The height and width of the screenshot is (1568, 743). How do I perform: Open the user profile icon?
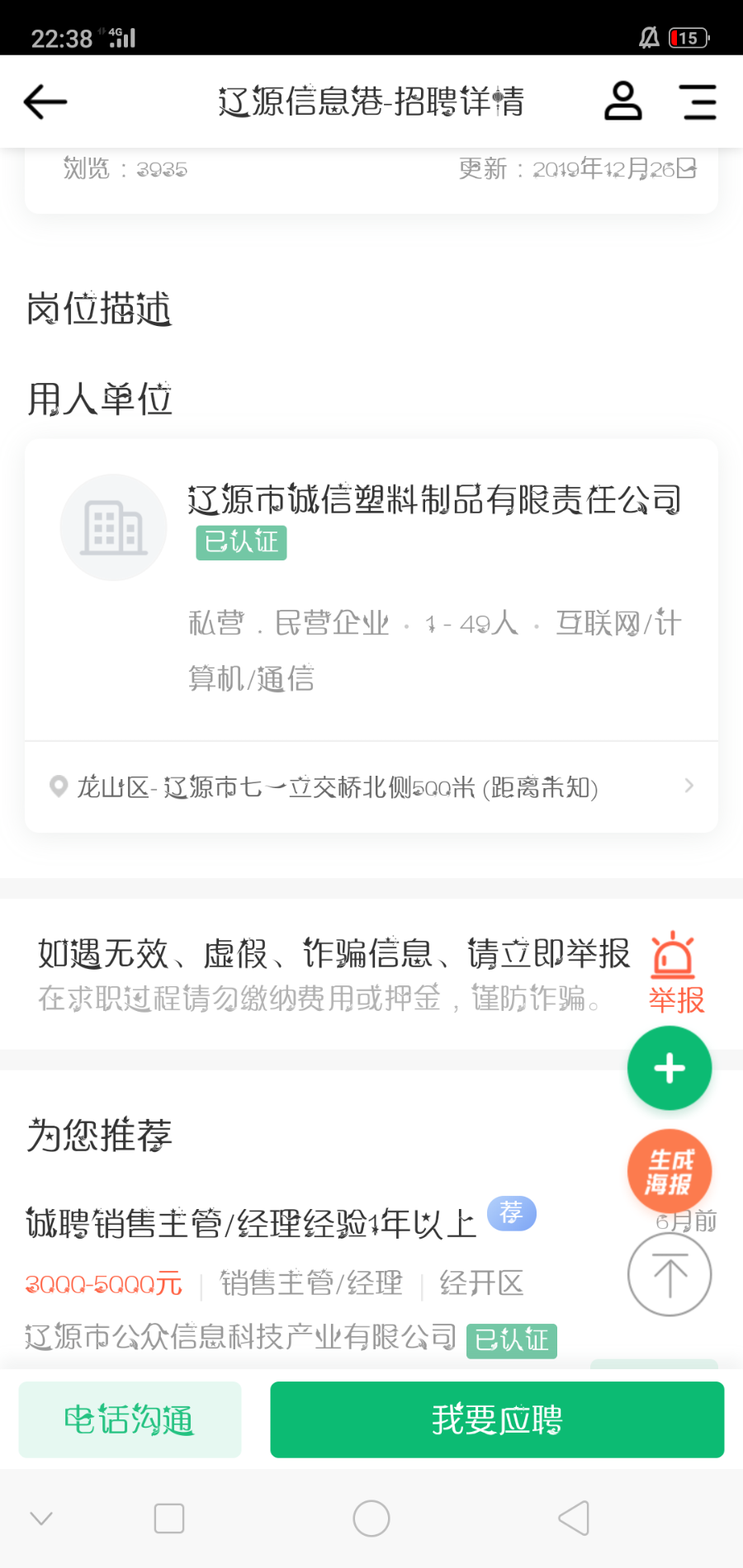click(623, 102)
